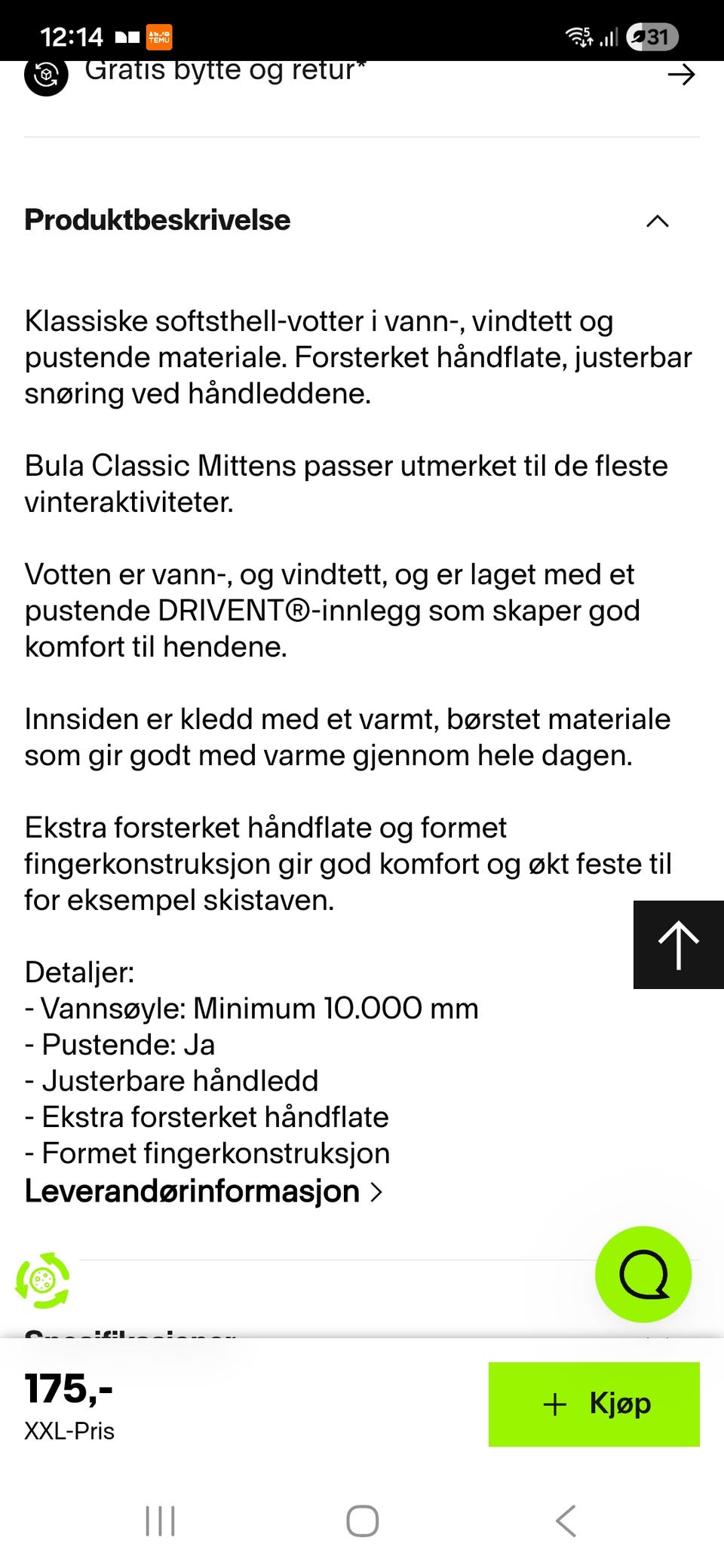Open chat with the green speech bubble icon
This screenshot has height=1568, width=724.
click(643, 1274)
